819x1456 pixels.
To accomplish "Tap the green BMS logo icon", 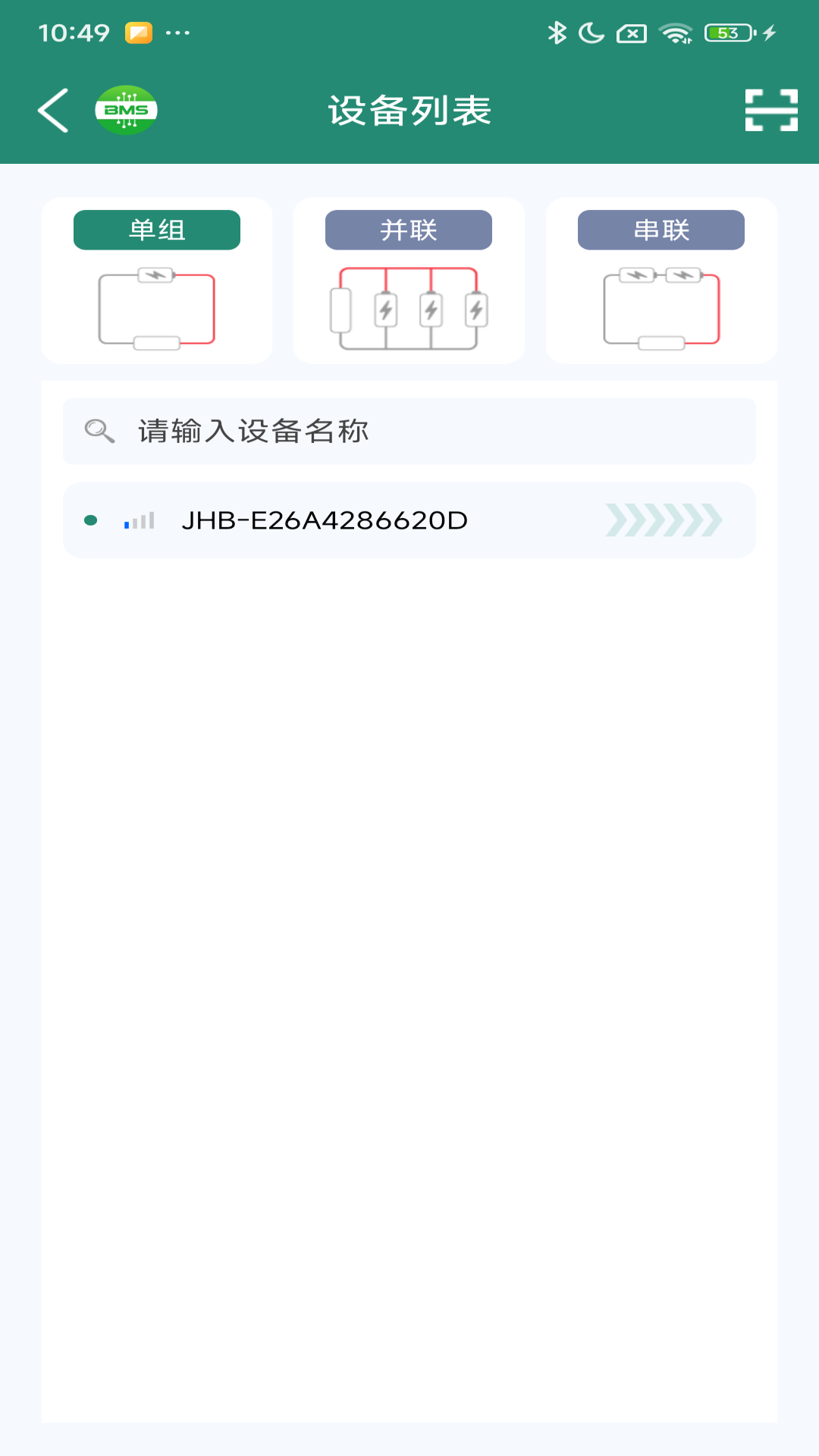I will (x=127, y=109).
